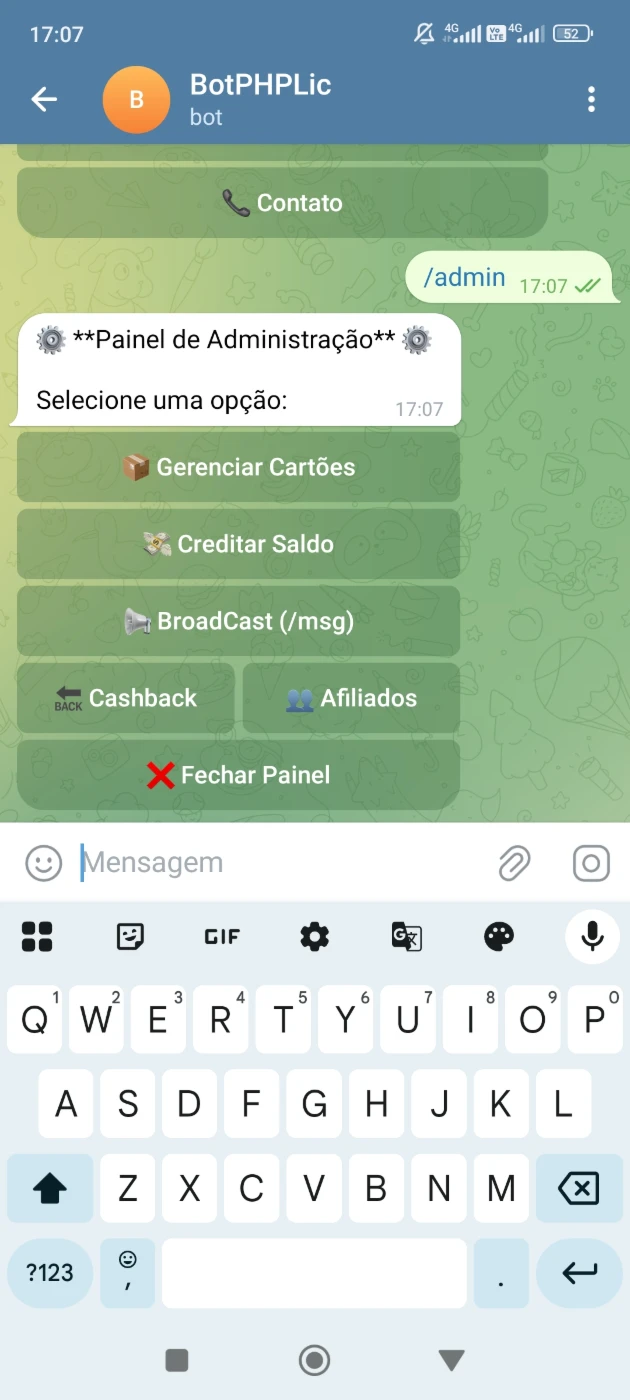Image resolution: width=630 pixels, height=1400 pixels.
Task: Tap the keyboard backspace key
Action: point(578,1188)
